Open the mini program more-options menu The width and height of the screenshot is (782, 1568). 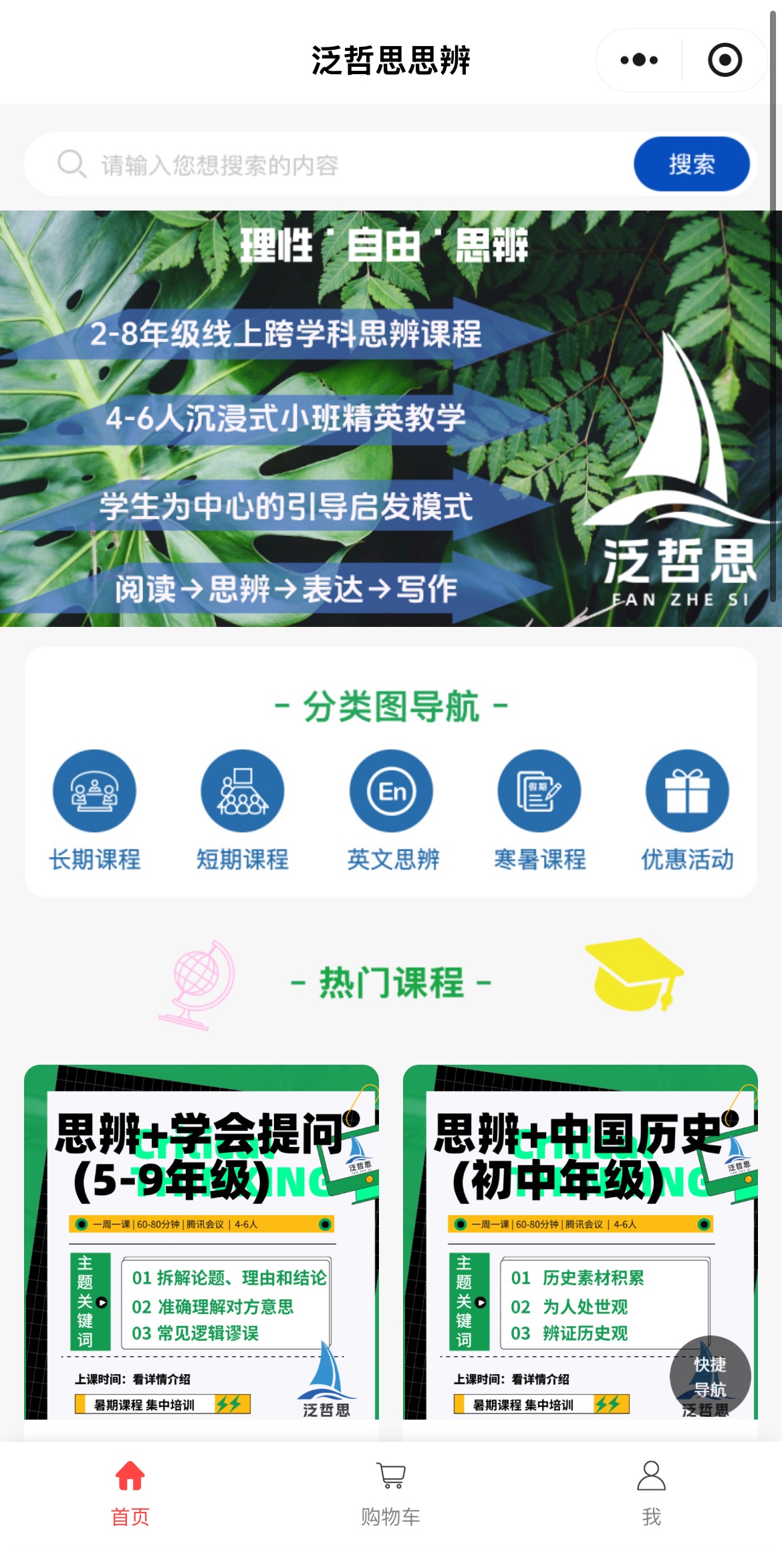coord(639,60)
